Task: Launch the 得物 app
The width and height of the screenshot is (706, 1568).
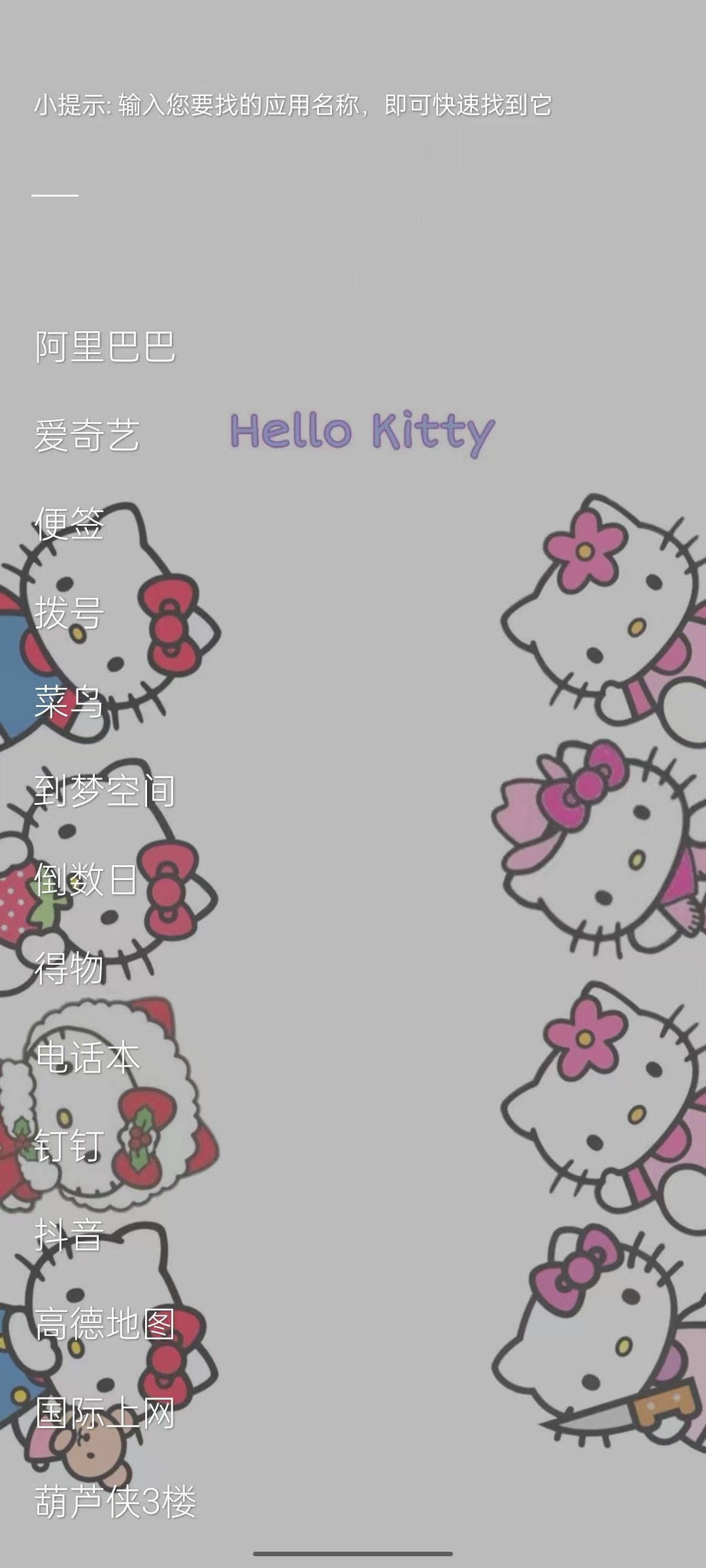Action: [x=69, y=968]
